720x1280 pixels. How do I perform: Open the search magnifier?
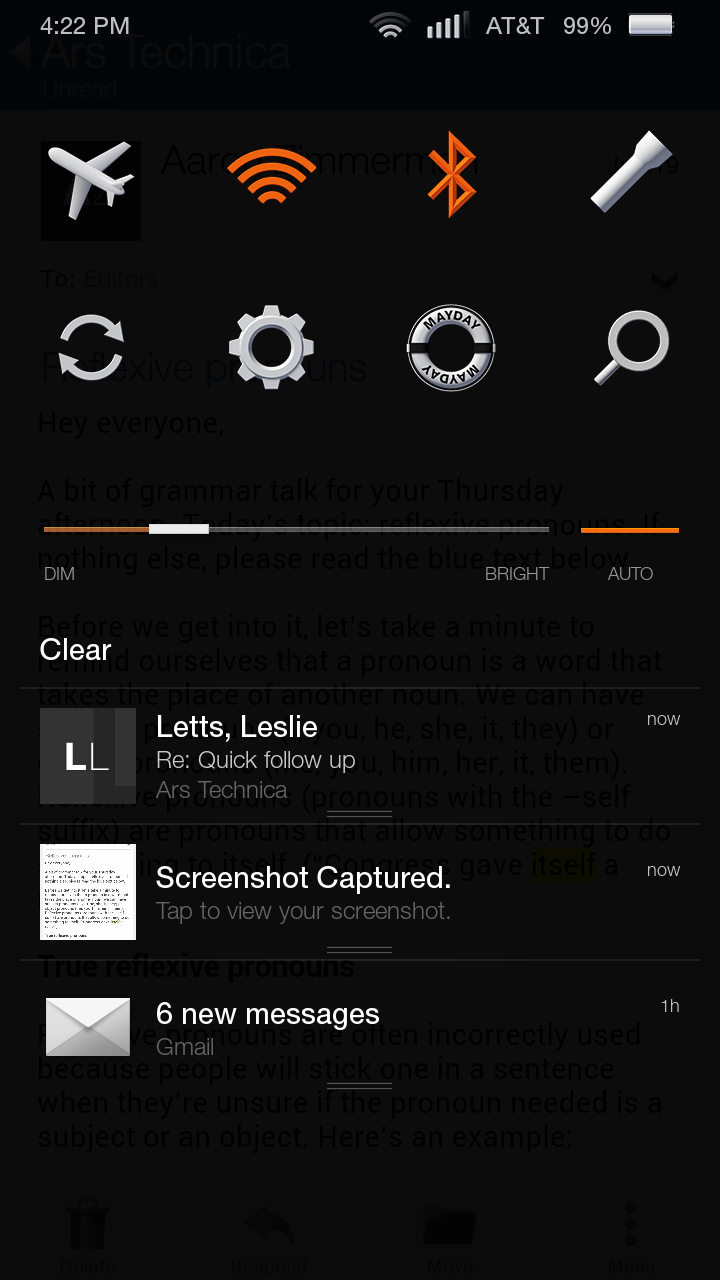coord(630,347)
